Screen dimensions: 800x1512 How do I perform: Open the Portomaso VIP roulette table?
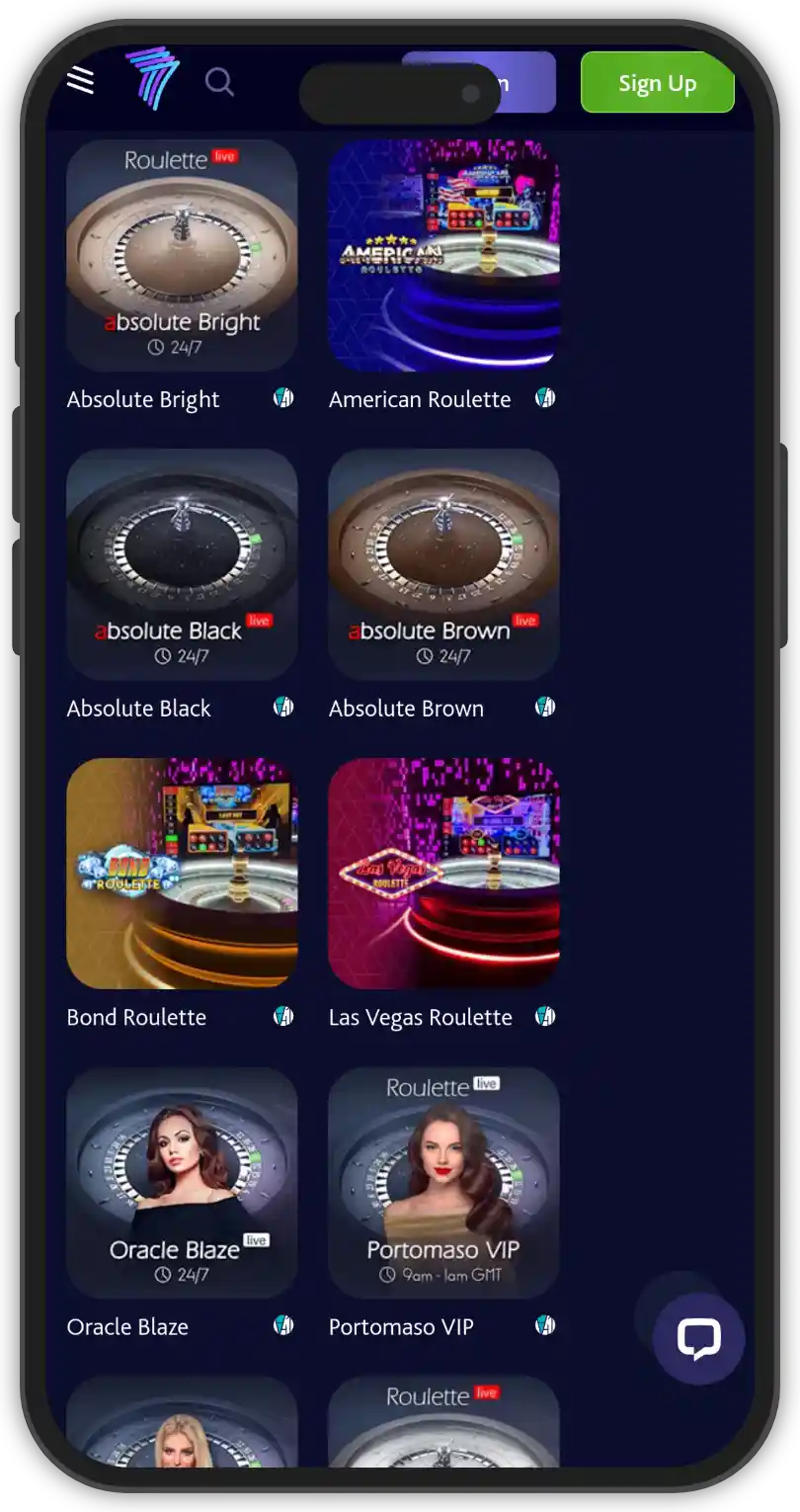(443, 1183)
